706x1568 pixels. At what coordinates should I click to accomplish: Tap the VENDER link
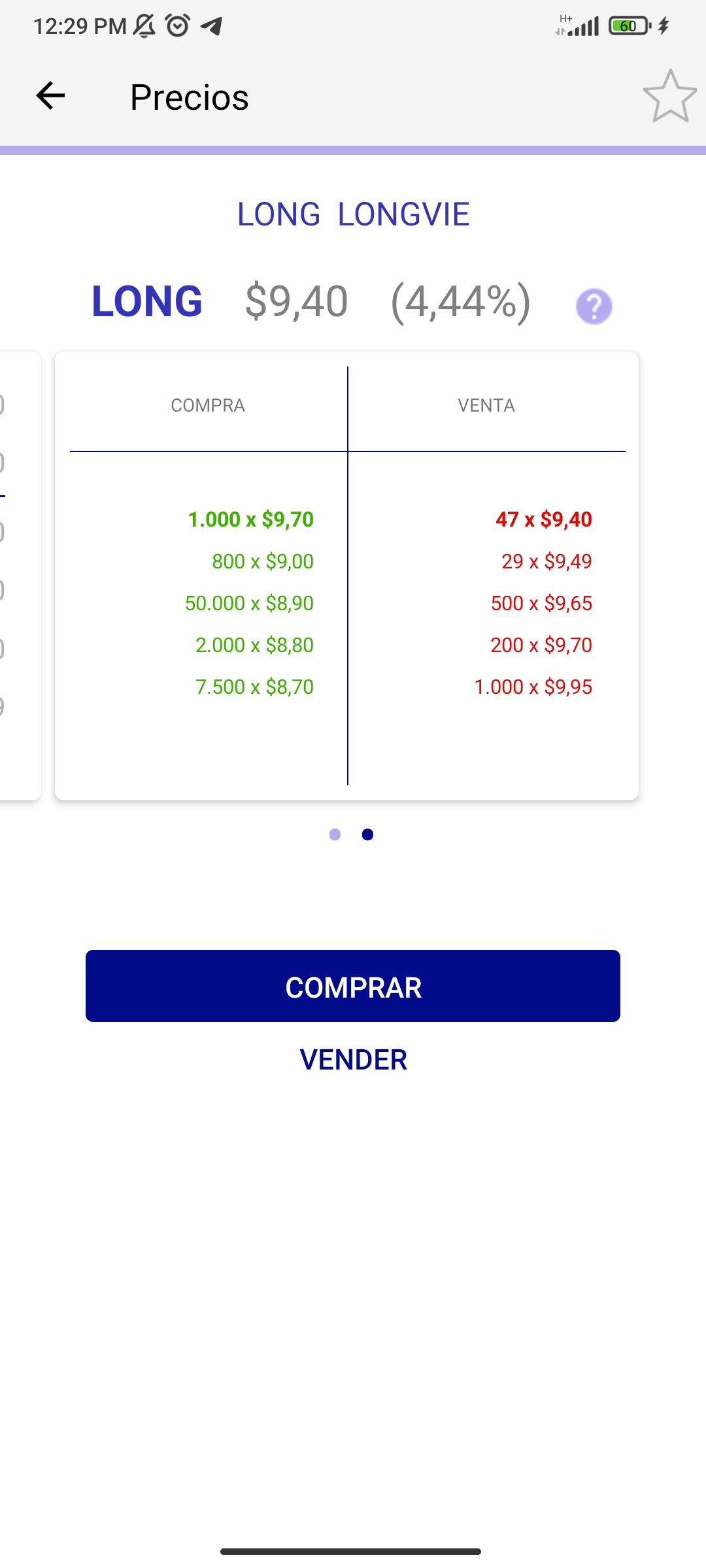pos(353,1060)
